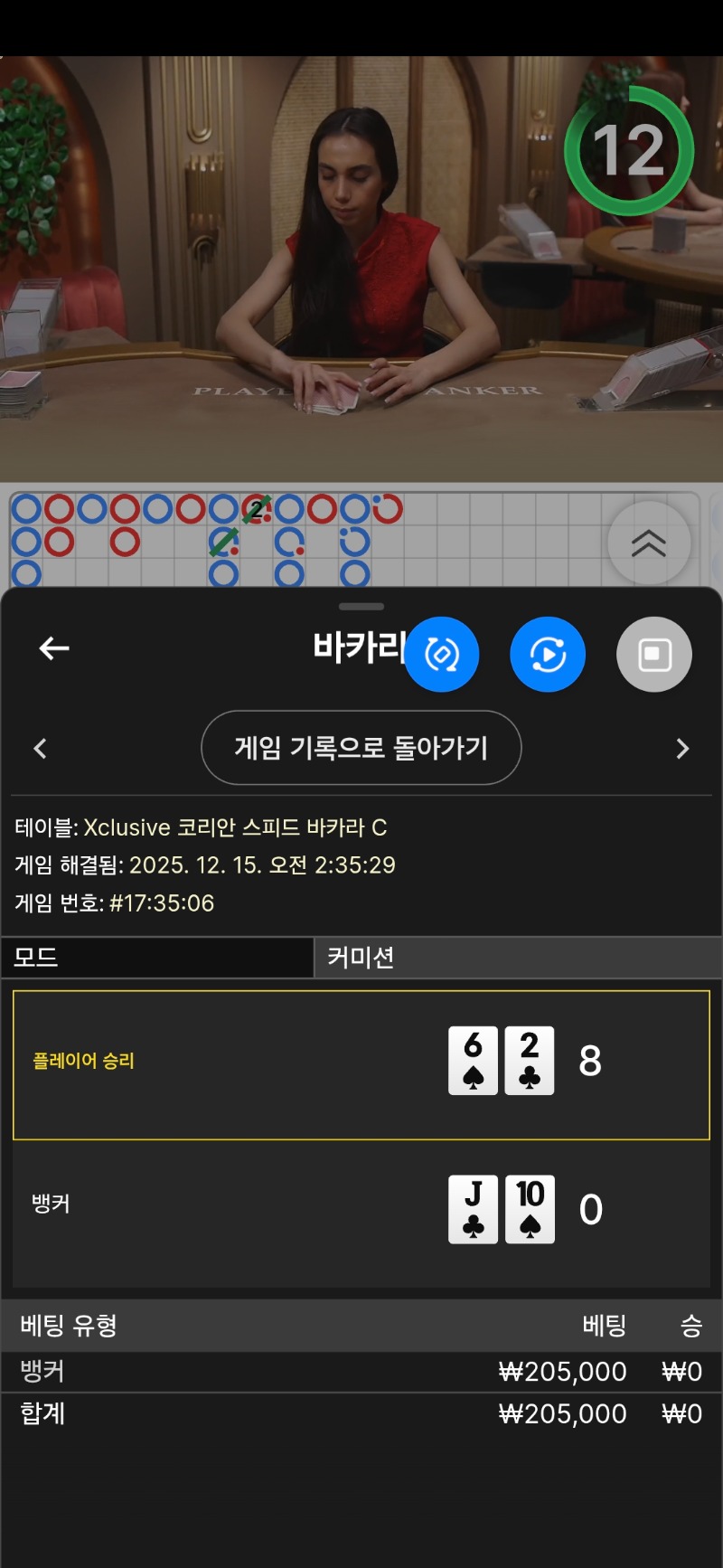Tap the blue screen-rotate floating button
Viewport: 723px width, 1568px height.
[x=441, y=655]
